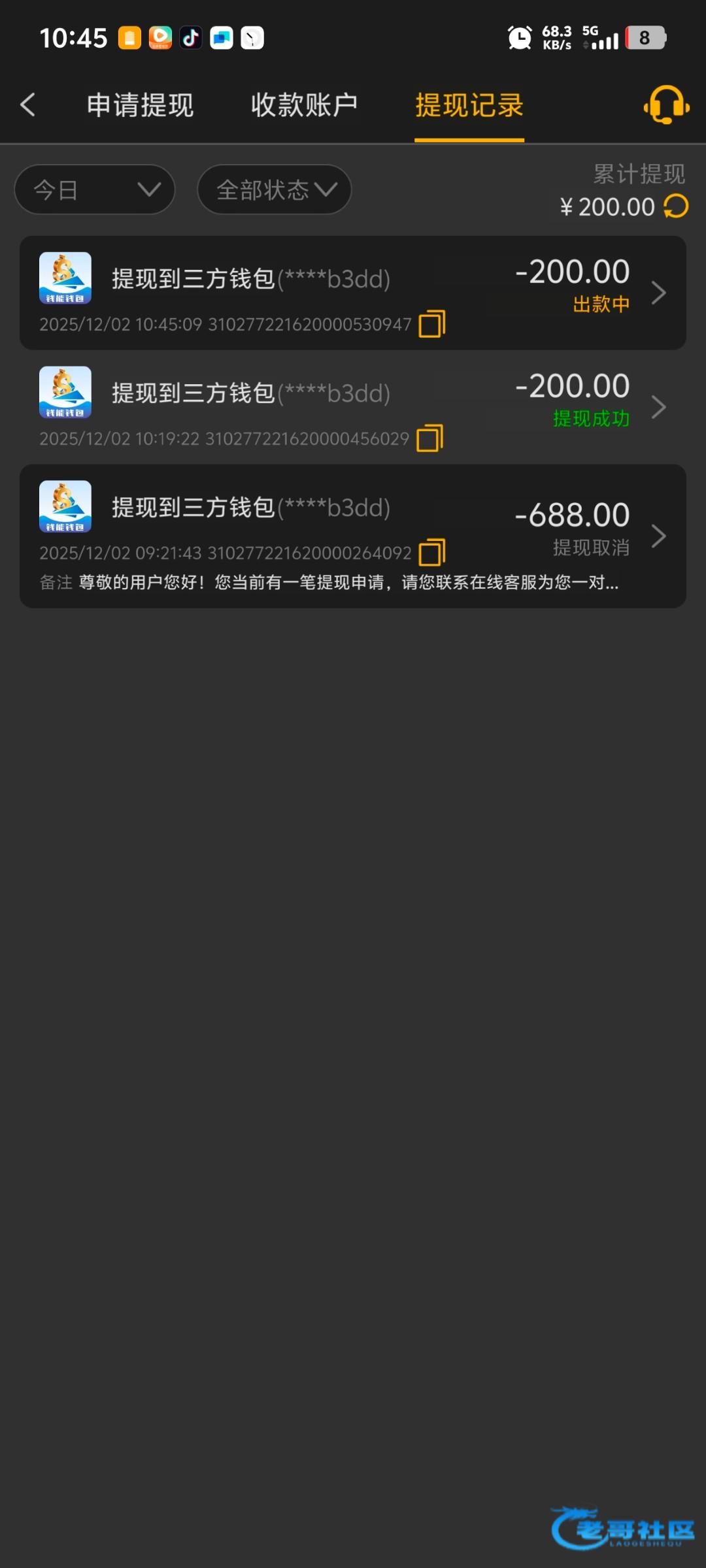Open customer service headset icon

tap(666, 105)
